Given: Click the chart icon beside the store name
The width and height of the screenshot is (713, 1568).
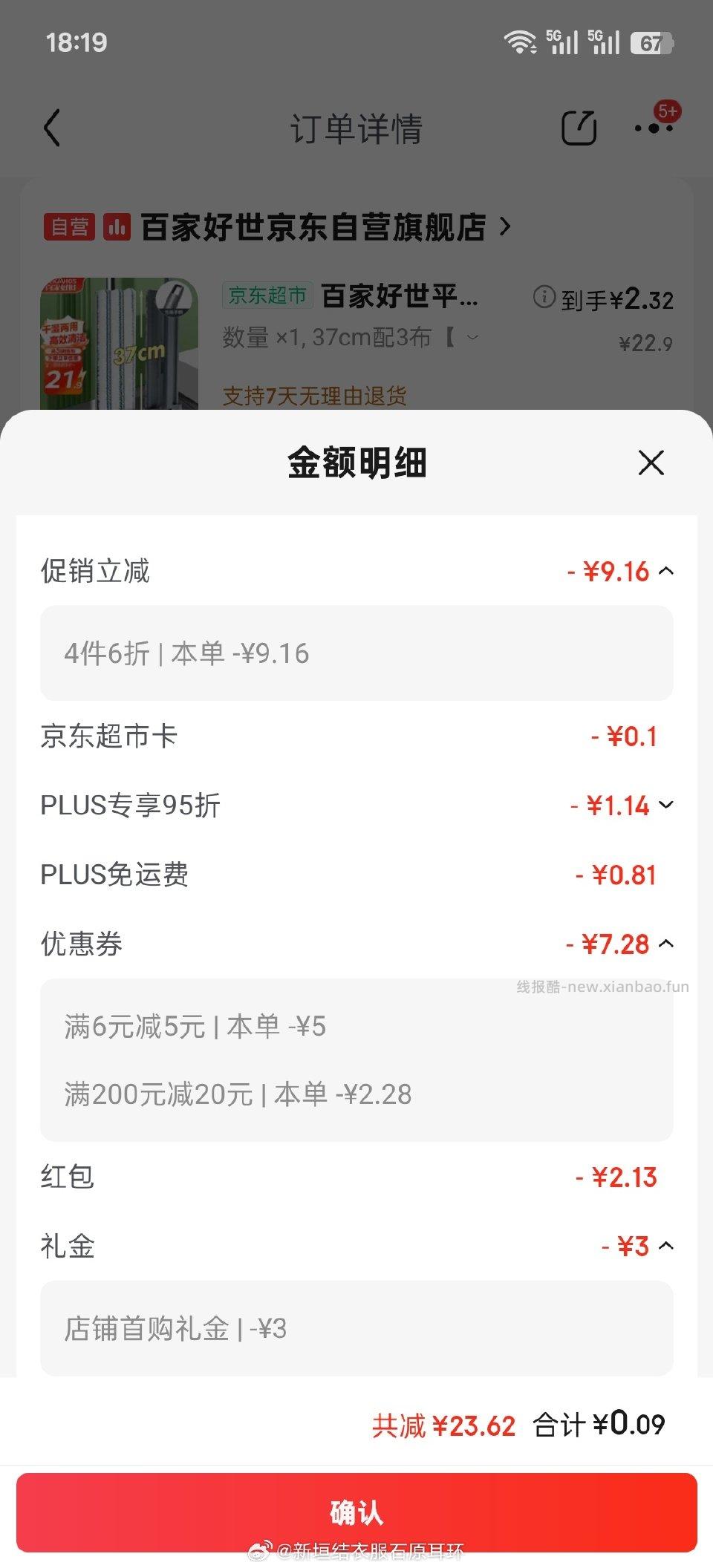Looking at the screenshot, I should (115, 226).
